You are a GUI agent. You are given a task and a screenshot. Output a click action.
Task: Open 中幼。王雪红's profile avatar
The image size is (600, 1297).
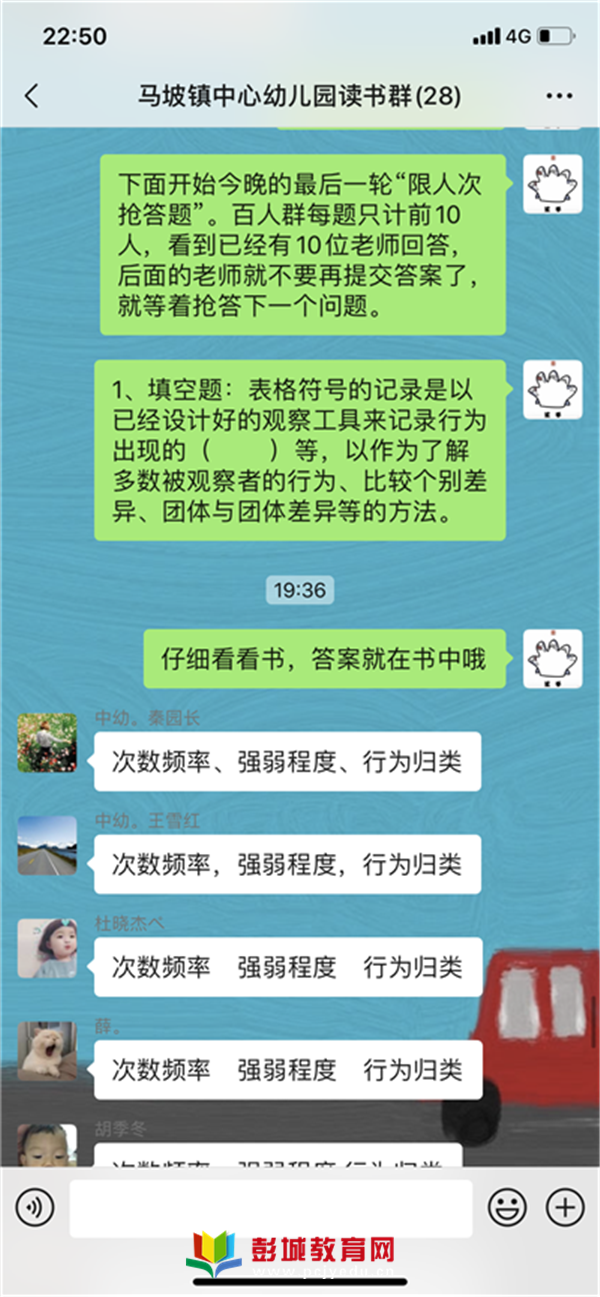(47, 845)
